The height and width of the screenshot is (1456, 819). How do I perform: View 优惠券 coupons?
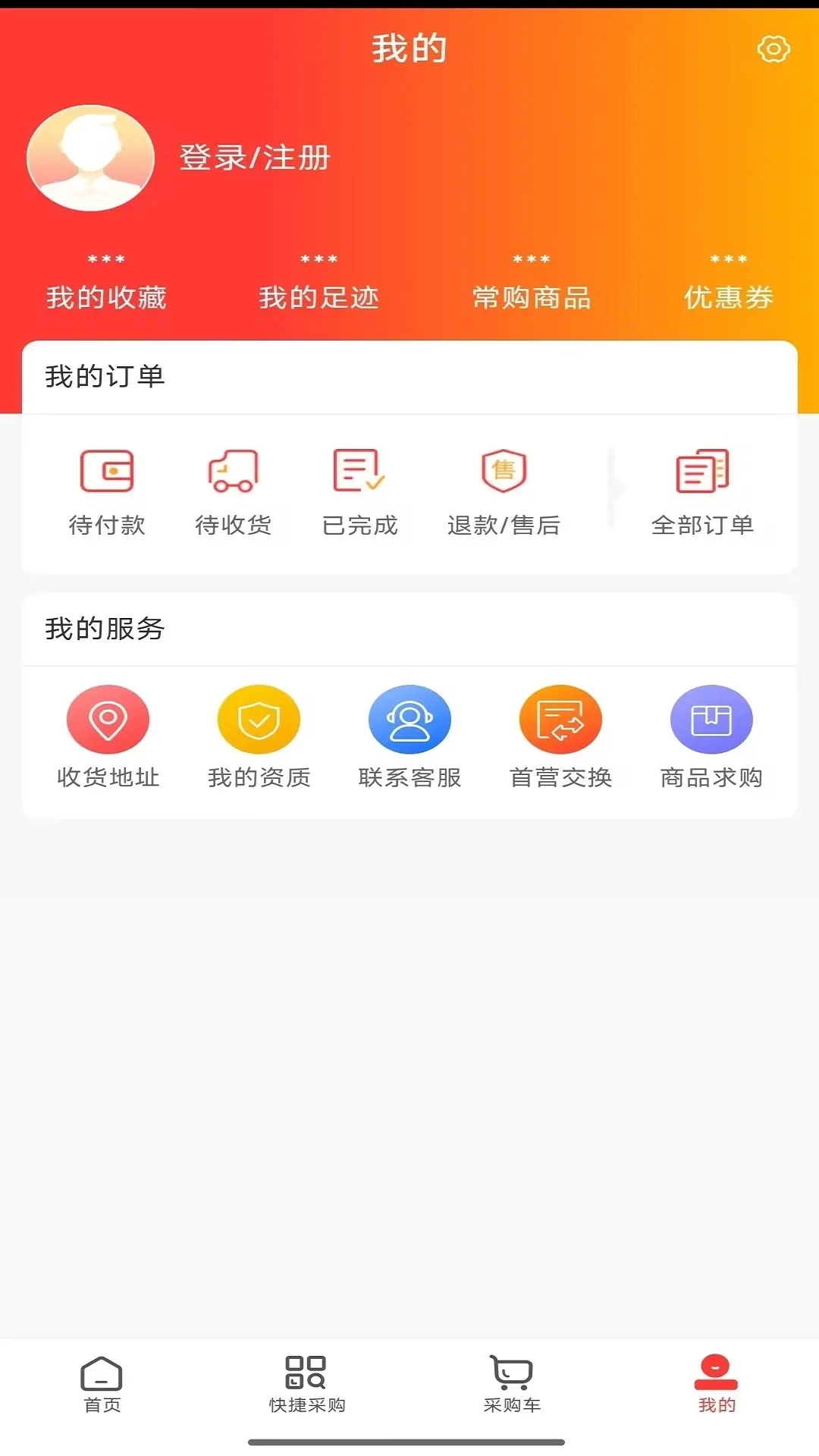(728, 284)
